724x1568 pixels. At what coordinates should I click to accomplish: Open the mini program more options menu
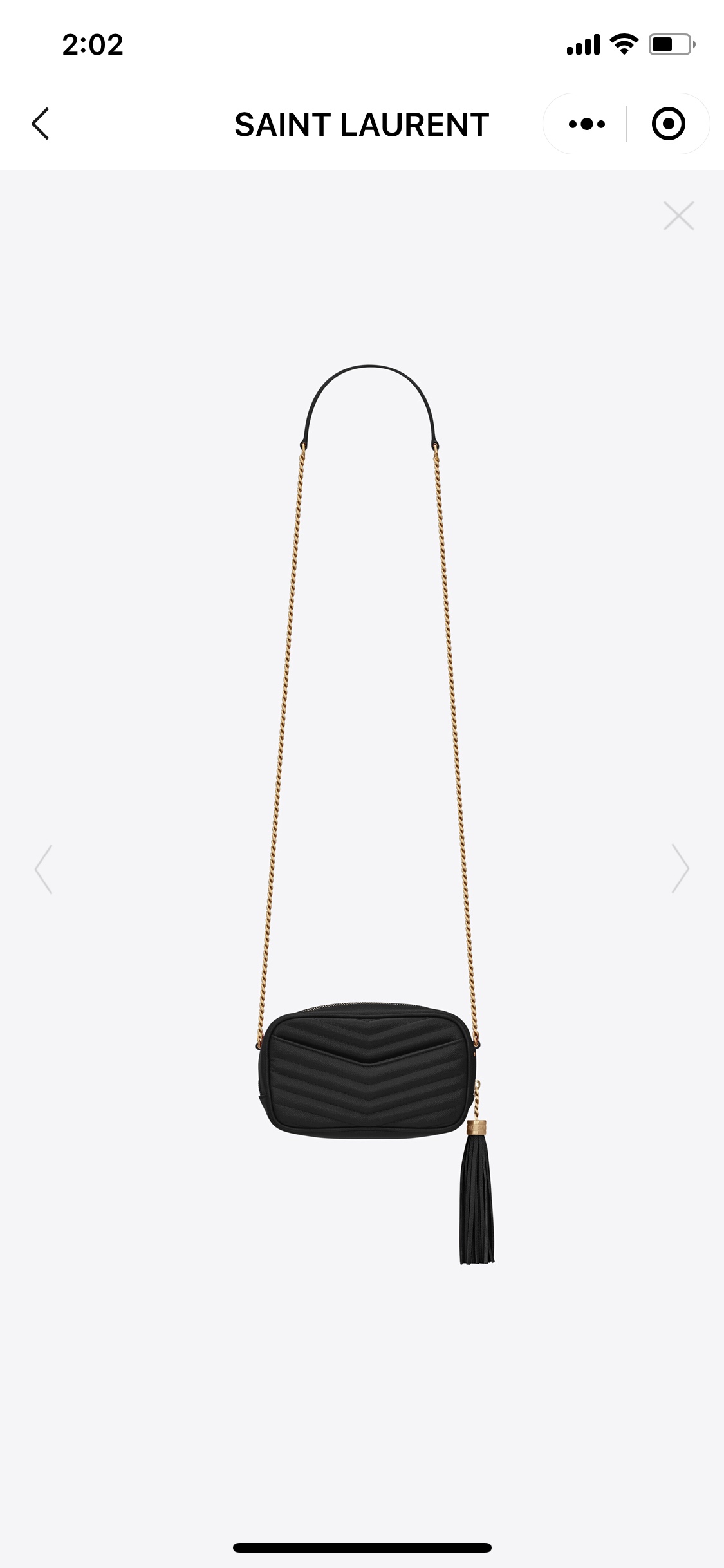point(586,124)
